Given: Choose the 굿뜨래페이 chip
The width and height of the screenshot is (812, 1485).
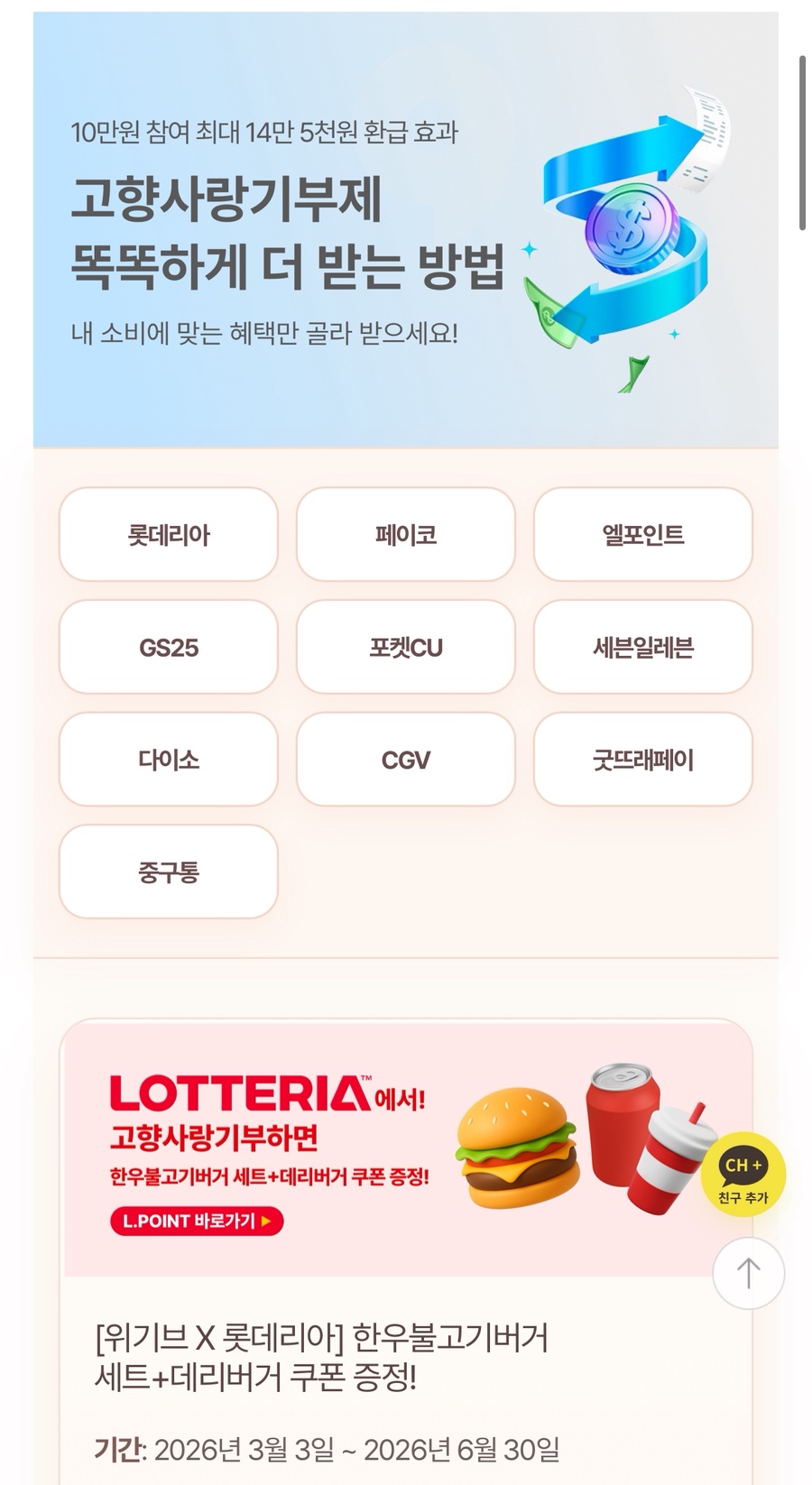Looking at the screenshot, I should pos(642,760).
